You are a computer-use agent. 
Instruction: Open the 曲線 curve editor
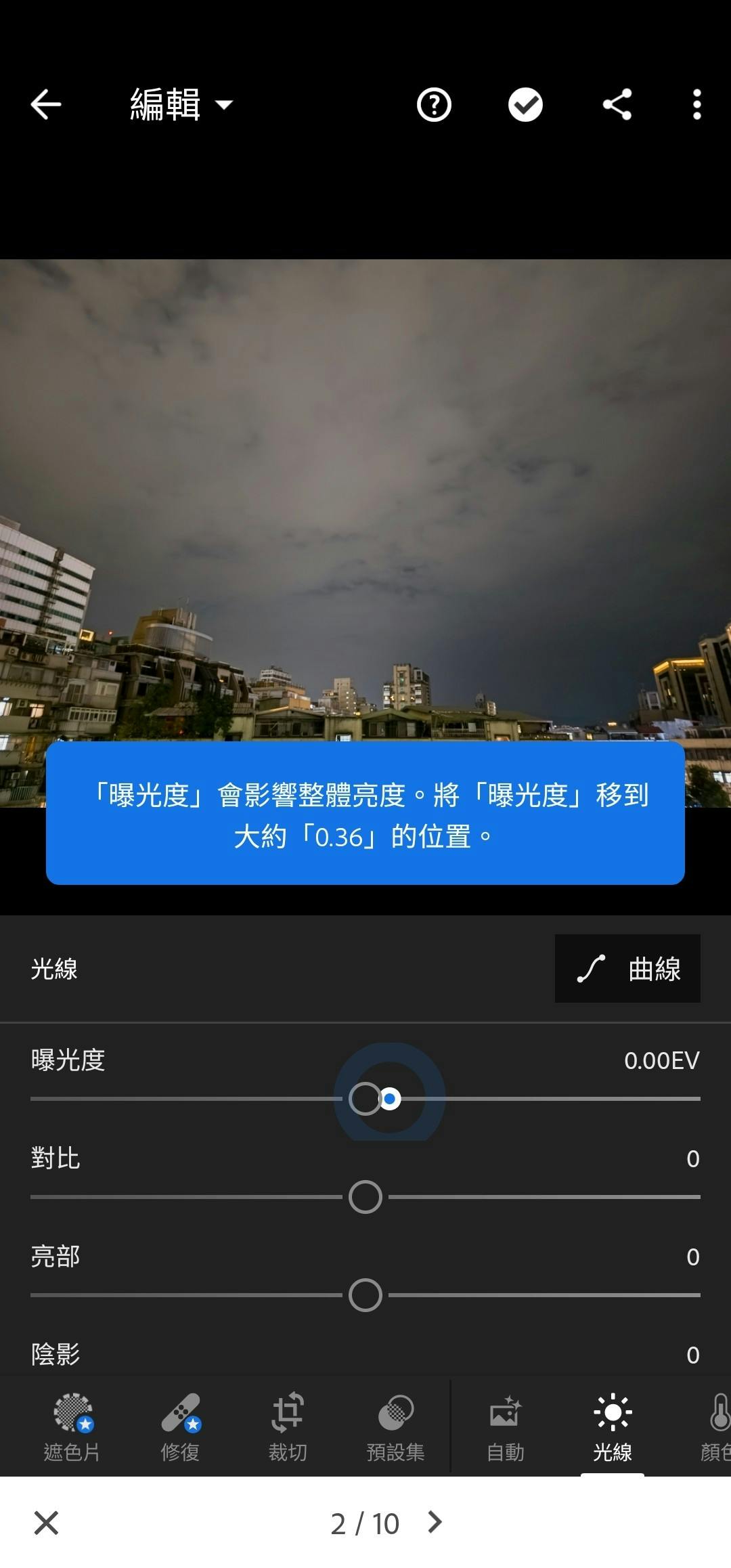(x=627, y=969)
